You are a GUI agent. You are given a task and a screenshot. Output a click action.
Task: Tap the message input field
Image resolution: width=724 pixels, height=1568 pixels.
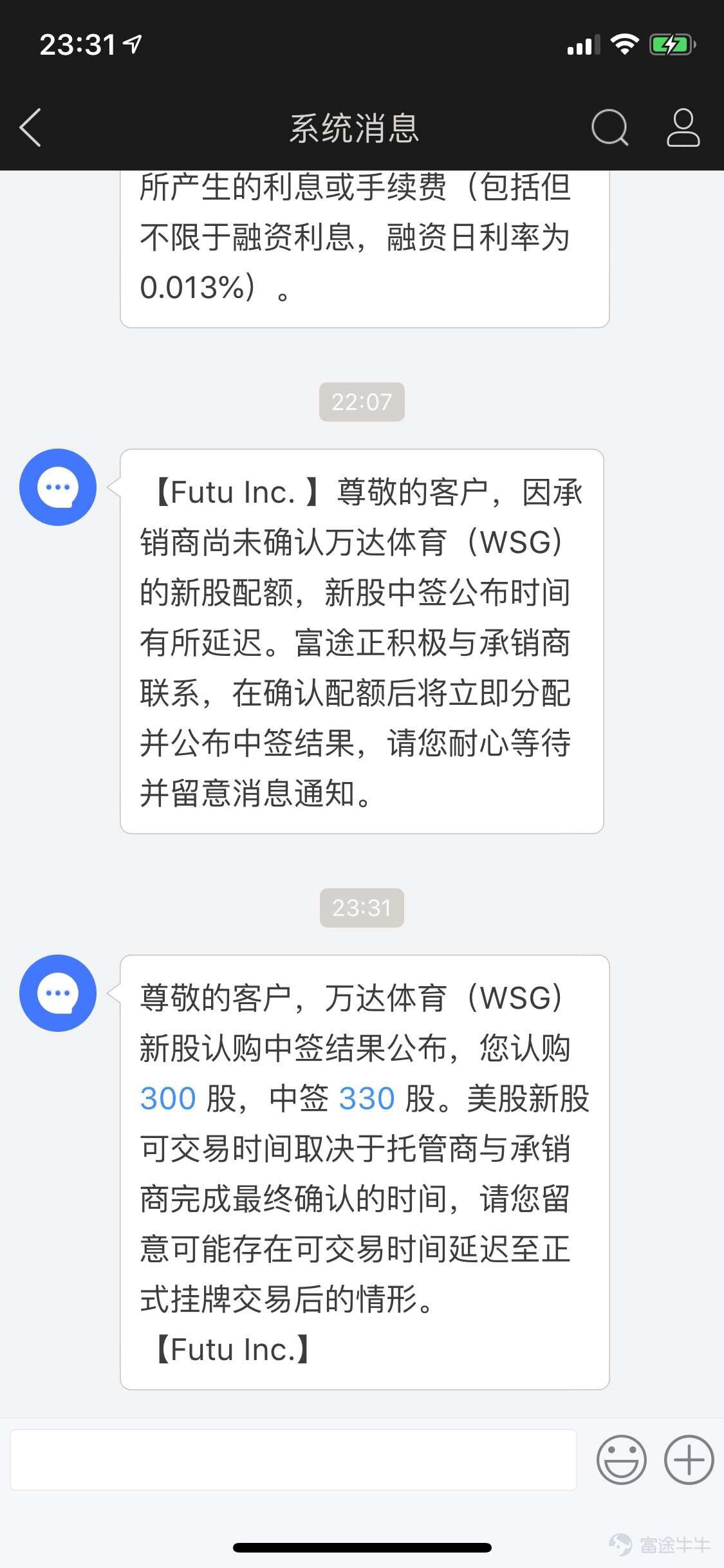click(293, 1460)
